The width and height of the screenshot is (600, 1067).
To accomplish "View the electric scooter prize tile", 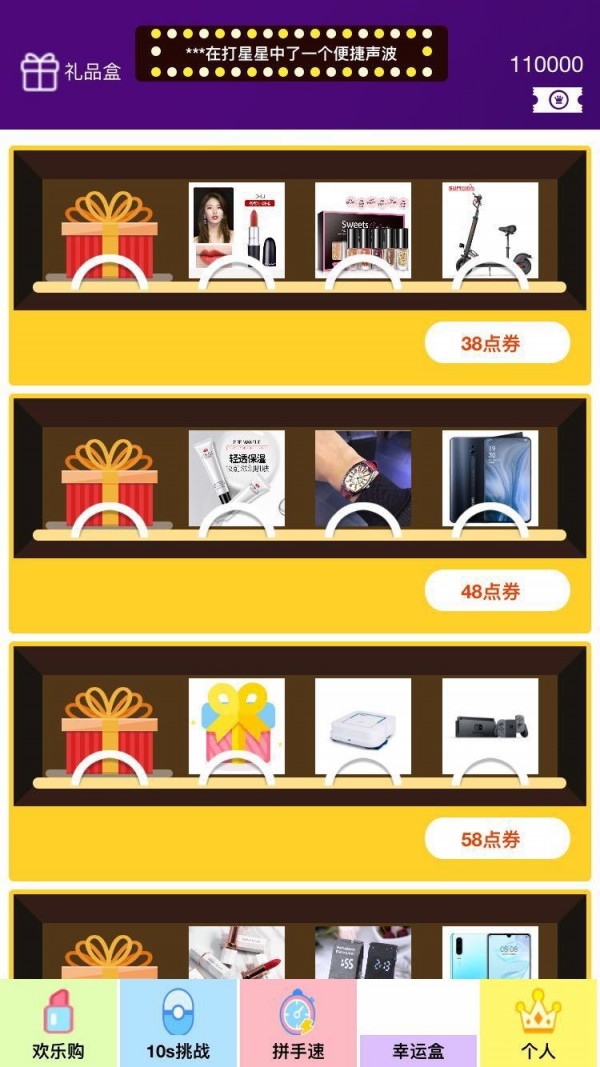I will click(490, 230).
